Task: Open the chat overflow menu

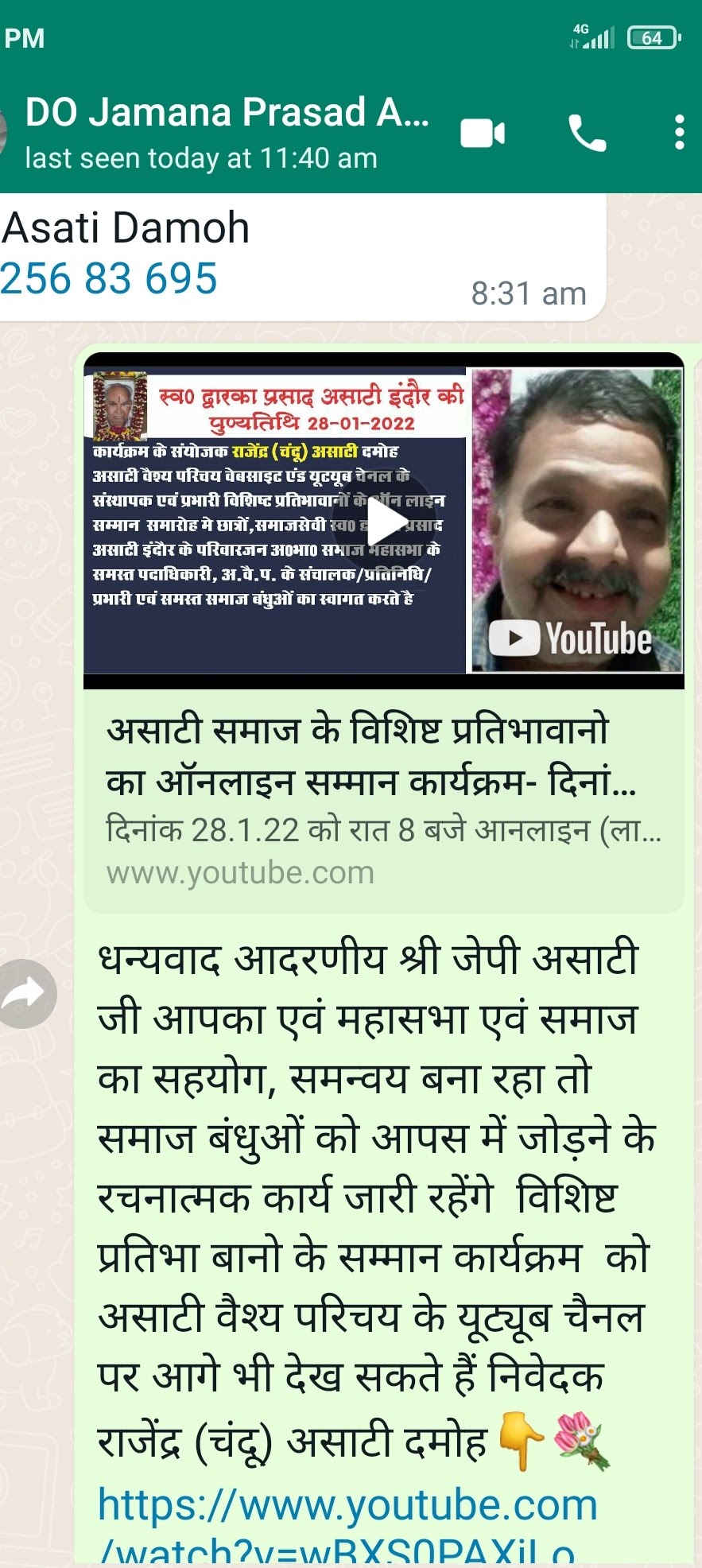Action: click(679, 132)
